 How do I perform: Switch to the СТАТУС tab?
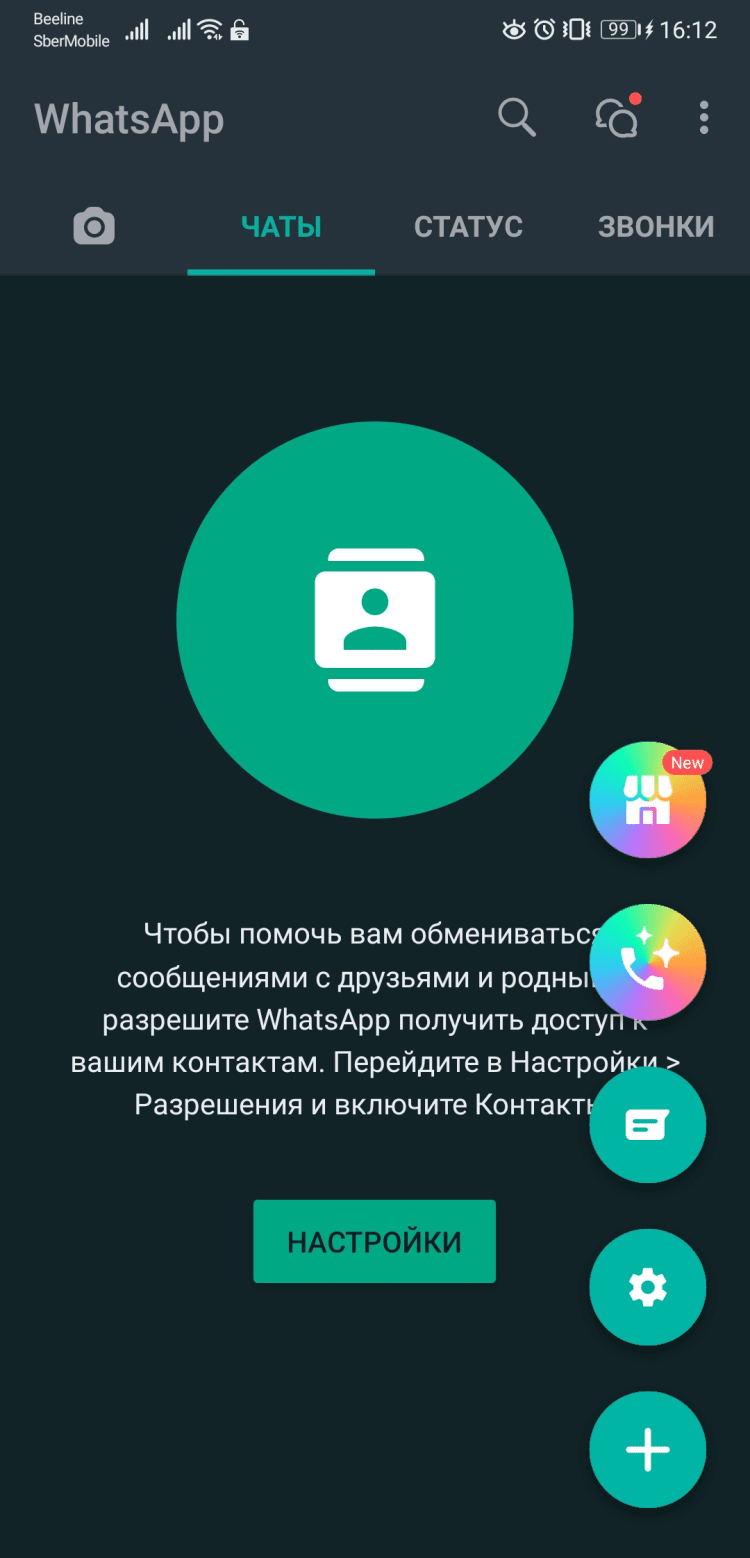(468, 227)
